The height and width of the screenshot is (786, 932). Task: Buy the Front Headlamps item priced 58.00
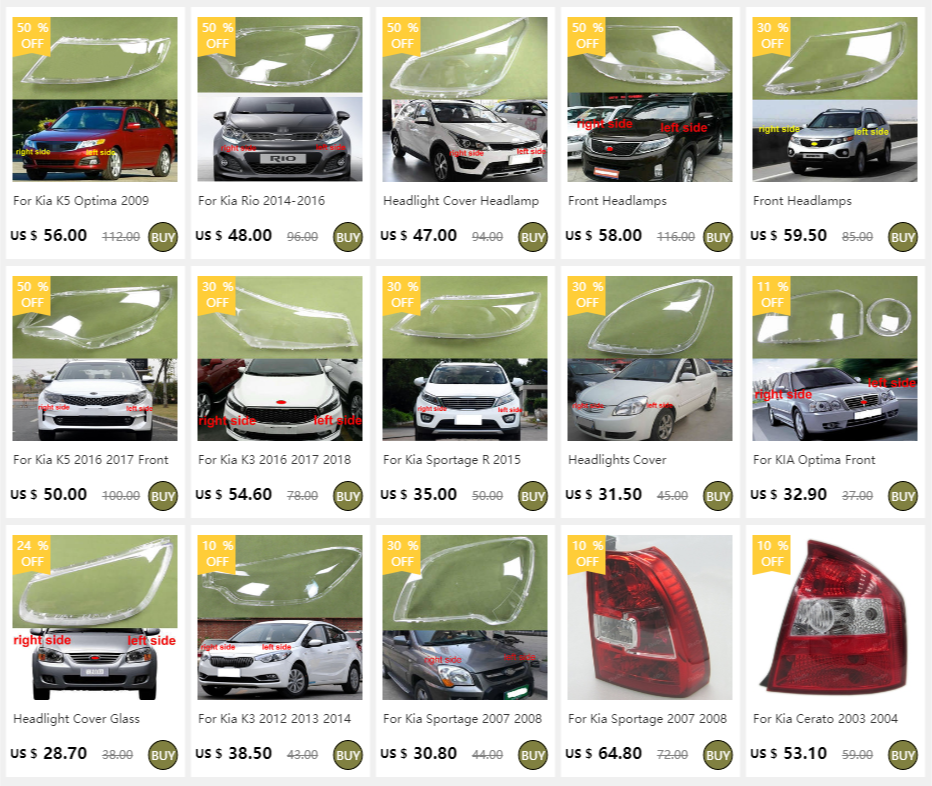[718, 237]
